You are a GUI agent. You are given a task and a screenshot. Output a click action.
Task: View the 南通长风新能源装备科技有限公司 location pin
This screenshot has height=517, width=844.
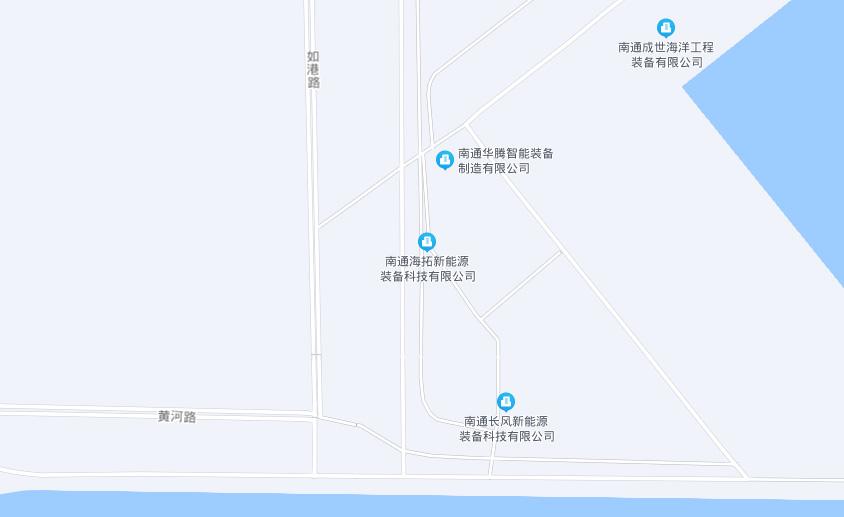(506, 401)
